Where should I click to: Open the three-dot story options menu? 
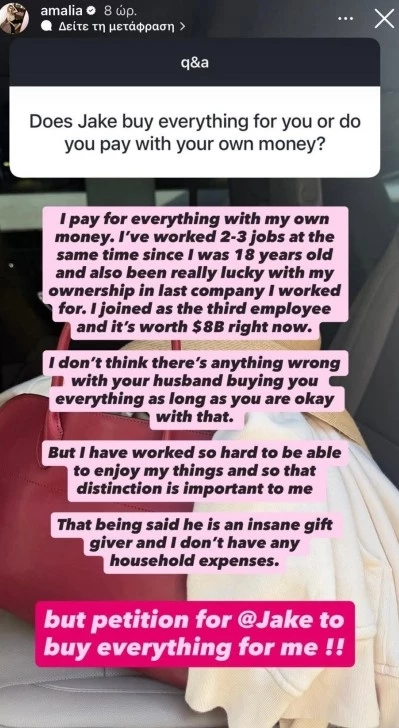pos(345,19)
